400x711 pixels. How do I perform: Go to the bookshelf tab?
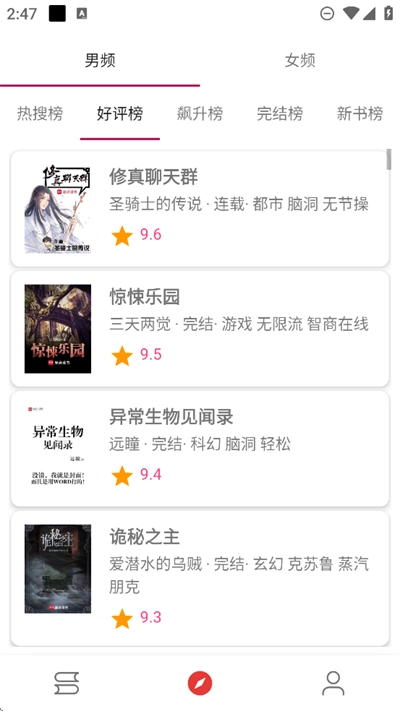pyautogui.click(x=67, y=683)
